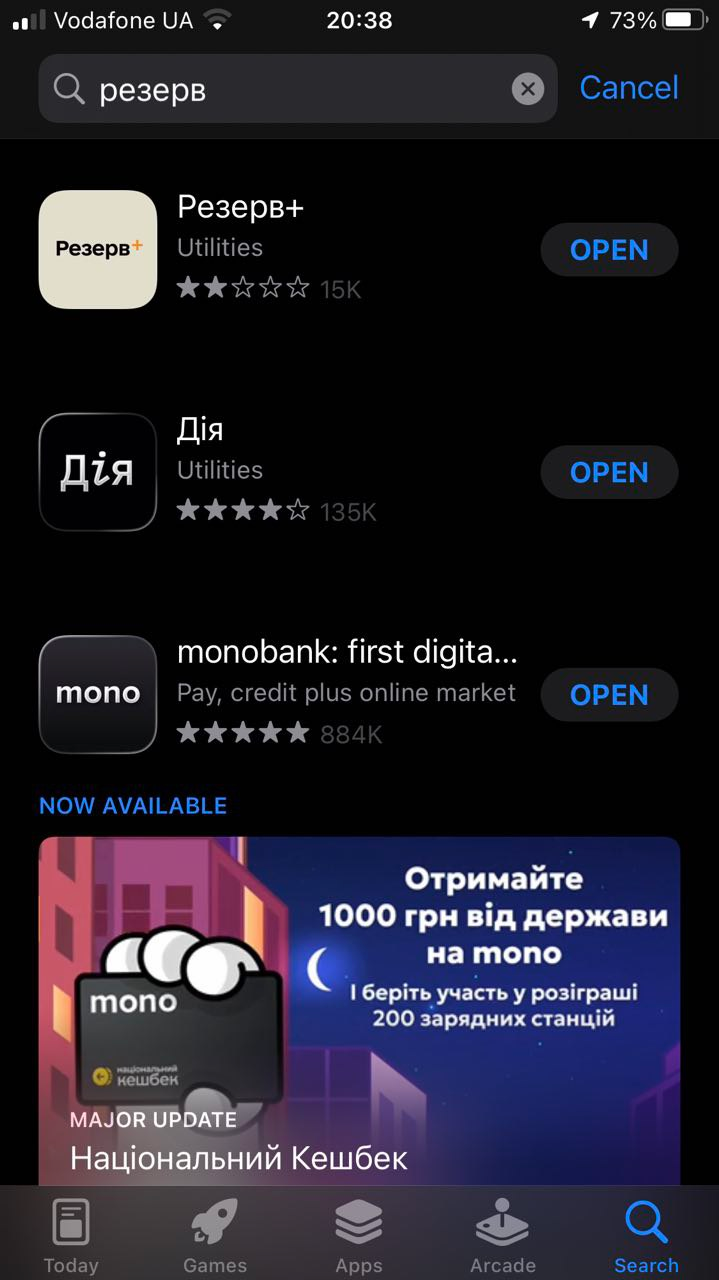This screenshot has width=719, height=1280.
Task: Switch to the Arcade tab
Action: pyautogui.click(x=503, y=1236)
